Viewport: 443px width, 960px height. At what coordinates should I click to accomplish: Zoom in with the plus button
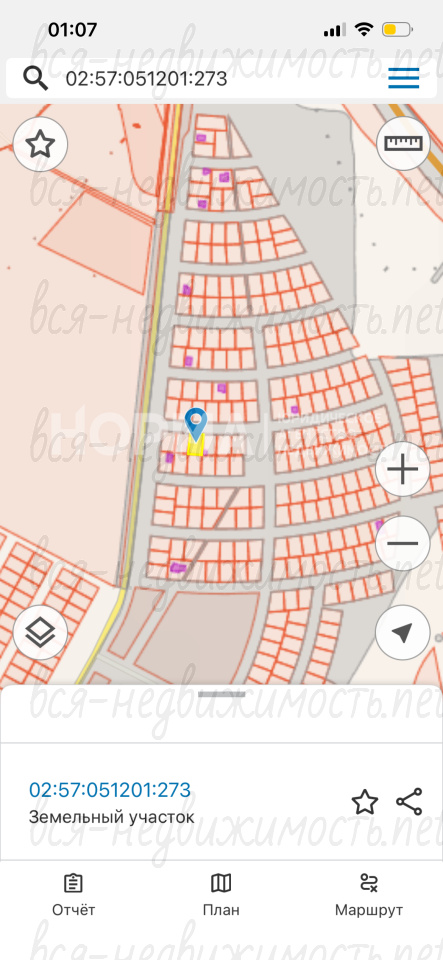coord(403,470)
